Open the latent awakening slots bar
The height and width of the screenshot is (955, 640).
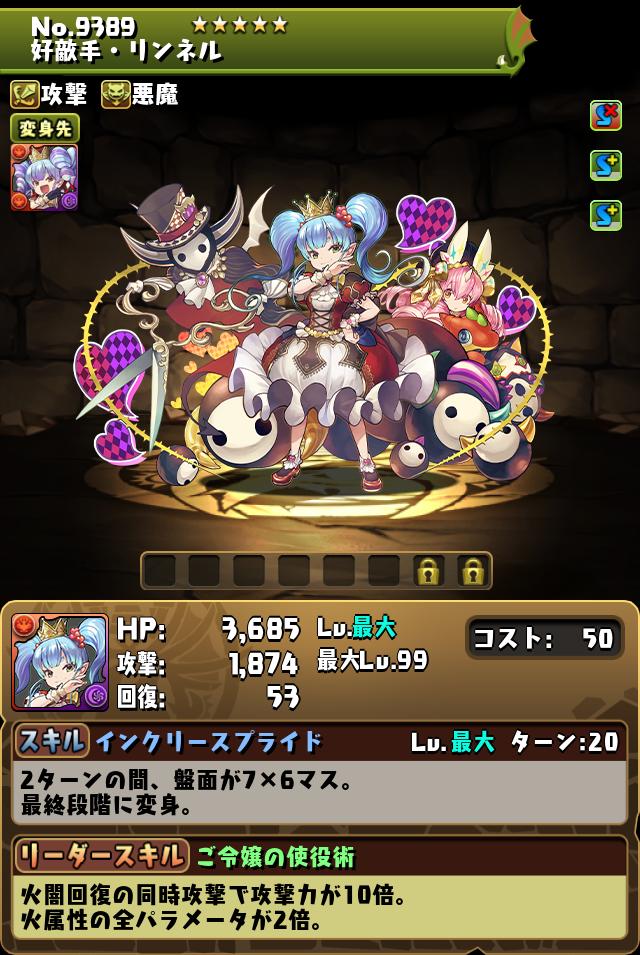click(x=315, y=571)
